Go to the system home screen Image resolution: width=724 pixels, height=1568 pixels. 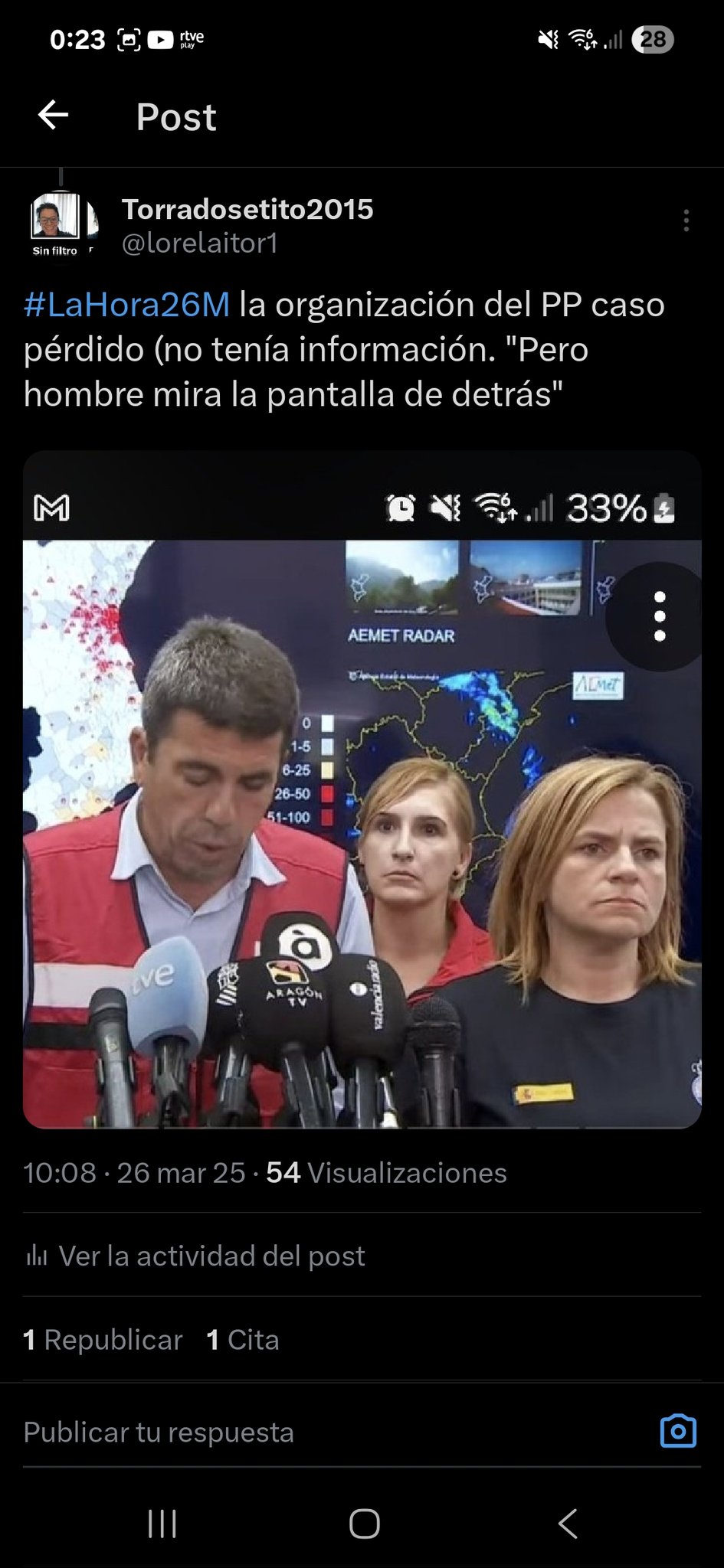click(x=364, y=1524)
